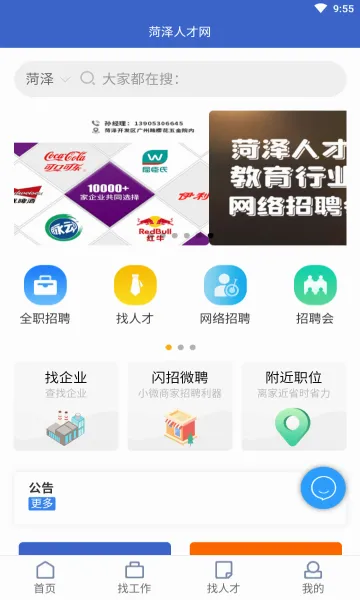Open 网络招聘 category

(x=225, y=295)
